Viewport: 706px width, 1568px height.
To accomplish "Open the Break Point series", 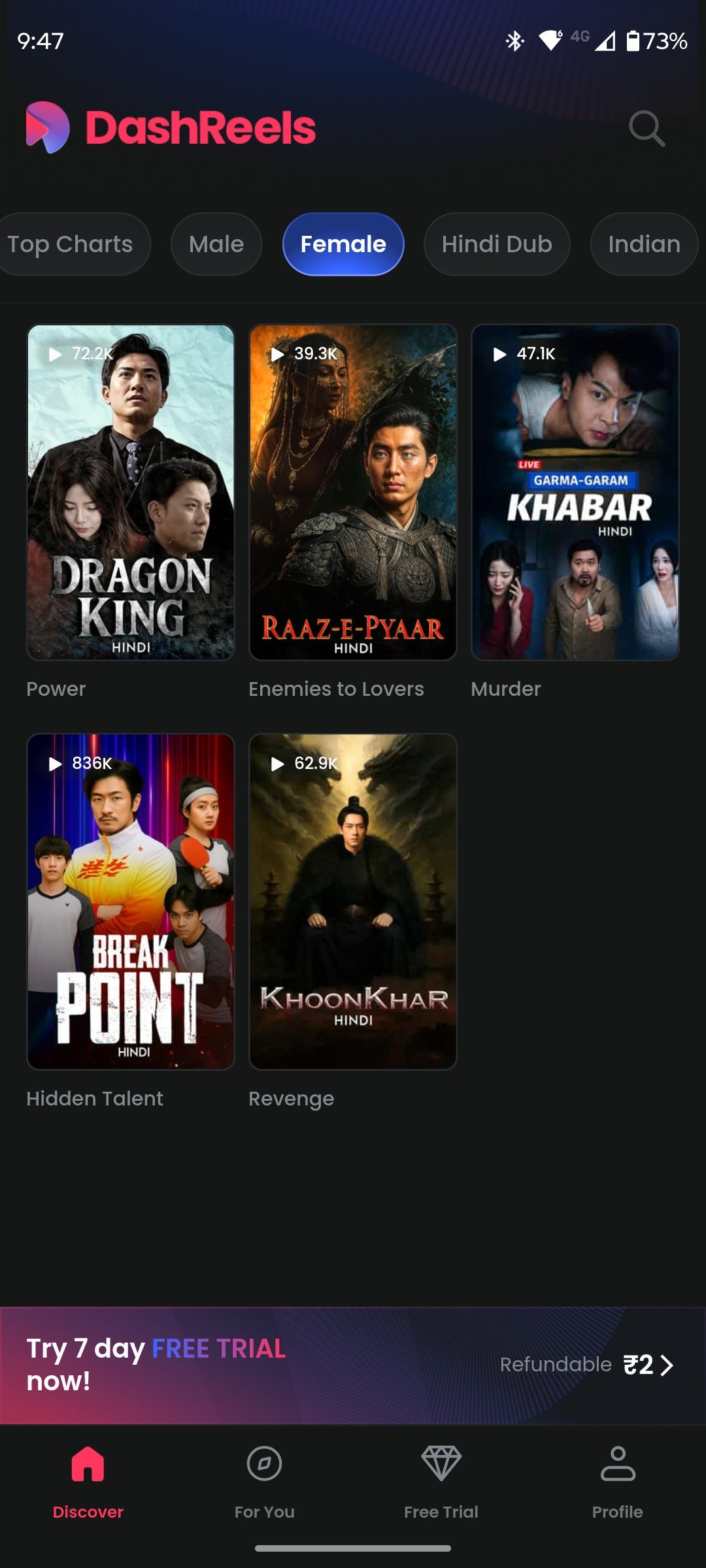I will click(131, 902).
